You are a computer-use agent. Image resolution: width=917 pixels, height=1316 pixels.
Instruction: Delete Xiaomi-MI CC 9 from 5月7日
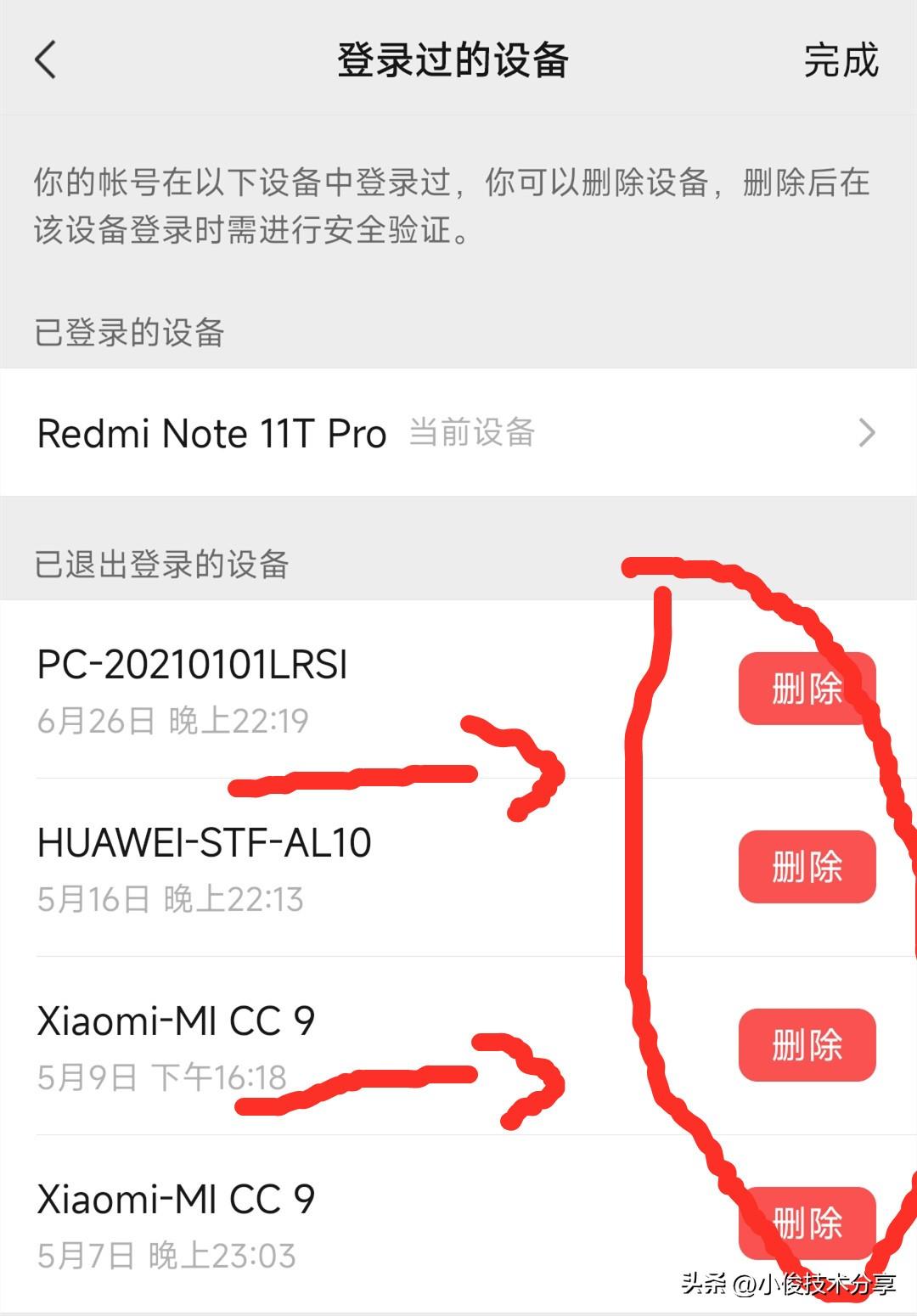point(806,1223)
